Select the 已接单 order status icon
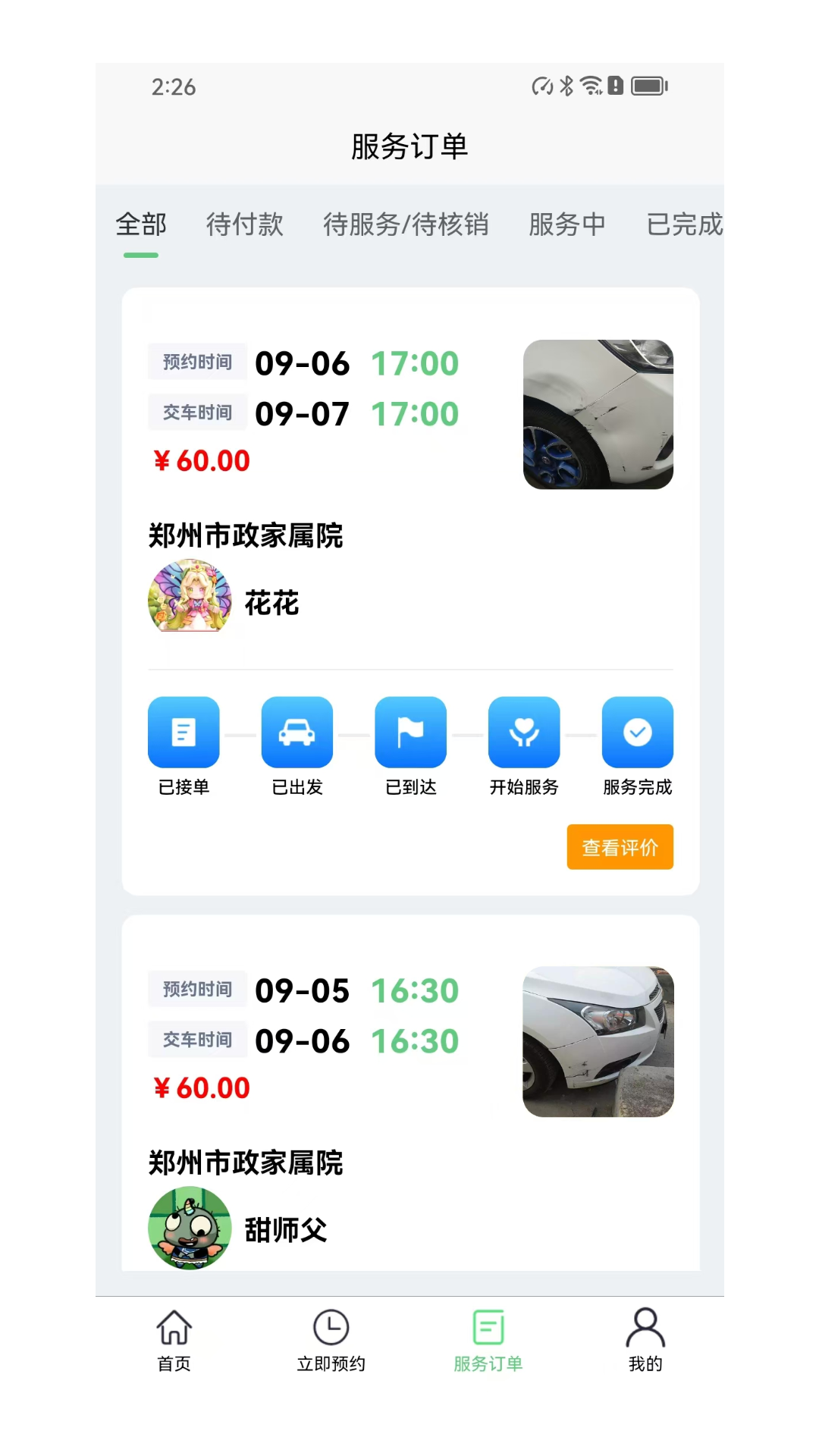The height and width of the screenshot is (1456, 819). click(x=184, y=732)
